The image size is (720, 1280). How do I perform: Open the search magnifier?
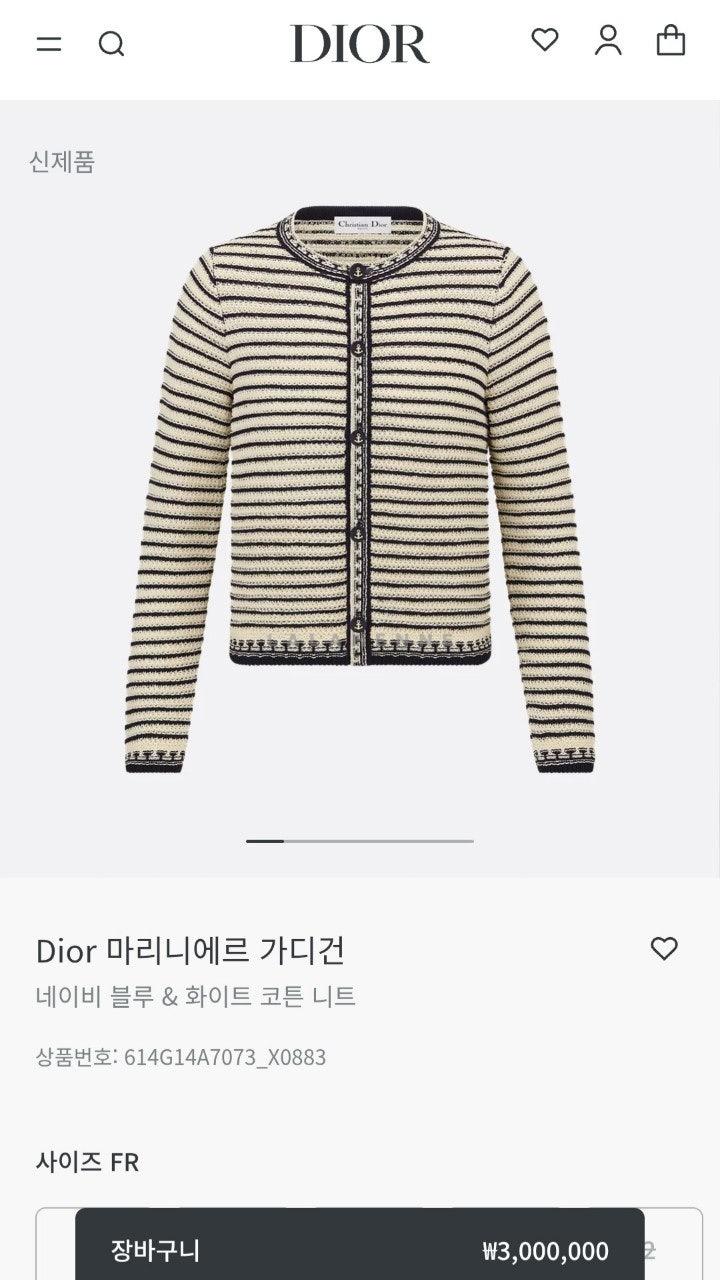point(111,44)
